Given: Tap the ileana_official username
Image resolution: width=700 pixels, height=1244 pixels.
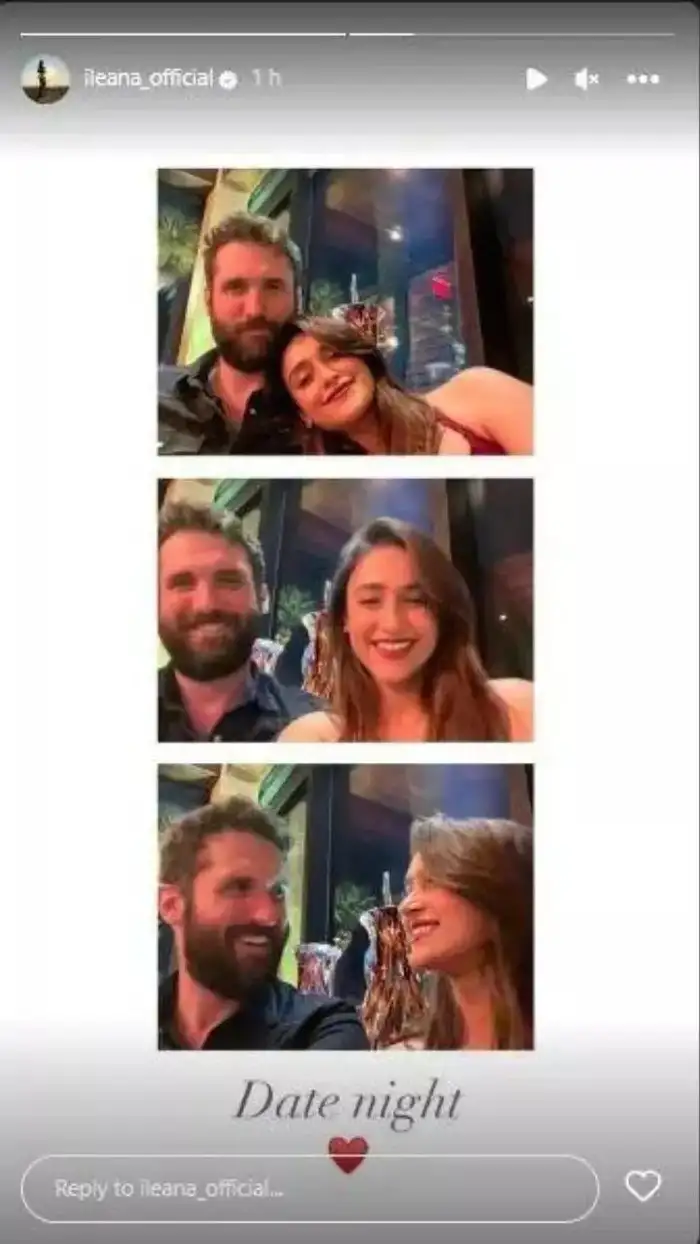Looking at the screenshot, I should [148, 79].
